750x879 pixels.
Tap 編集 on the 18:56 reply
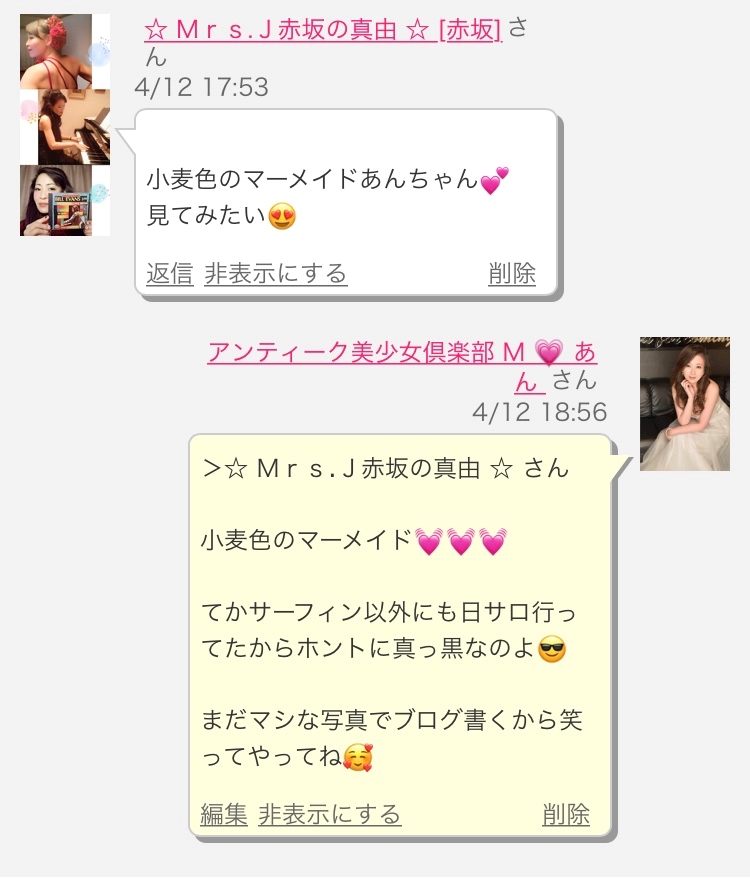coord(224,815)
